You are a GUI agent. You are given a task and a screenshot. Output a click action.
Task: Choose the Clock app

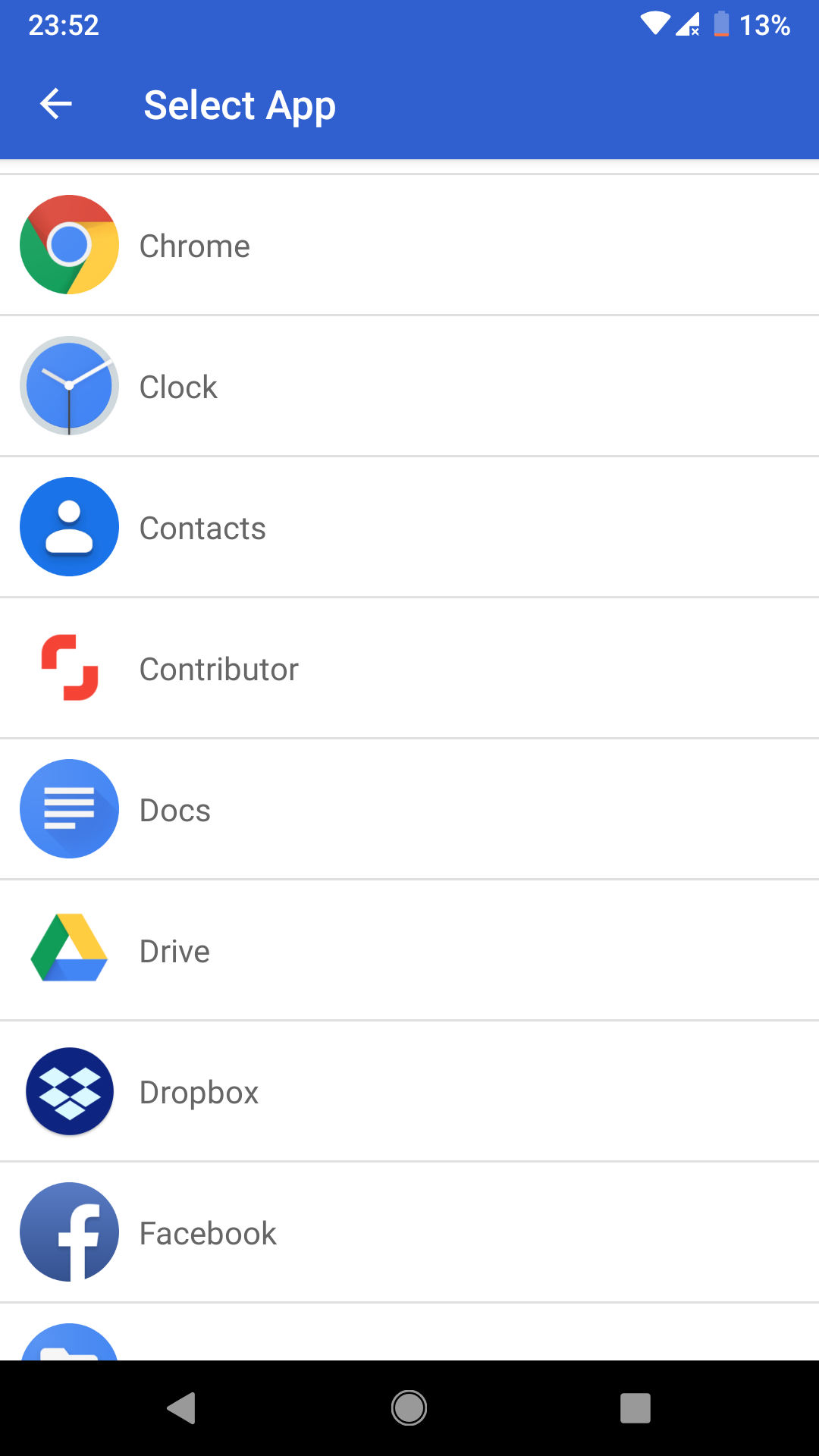(409, 386)
